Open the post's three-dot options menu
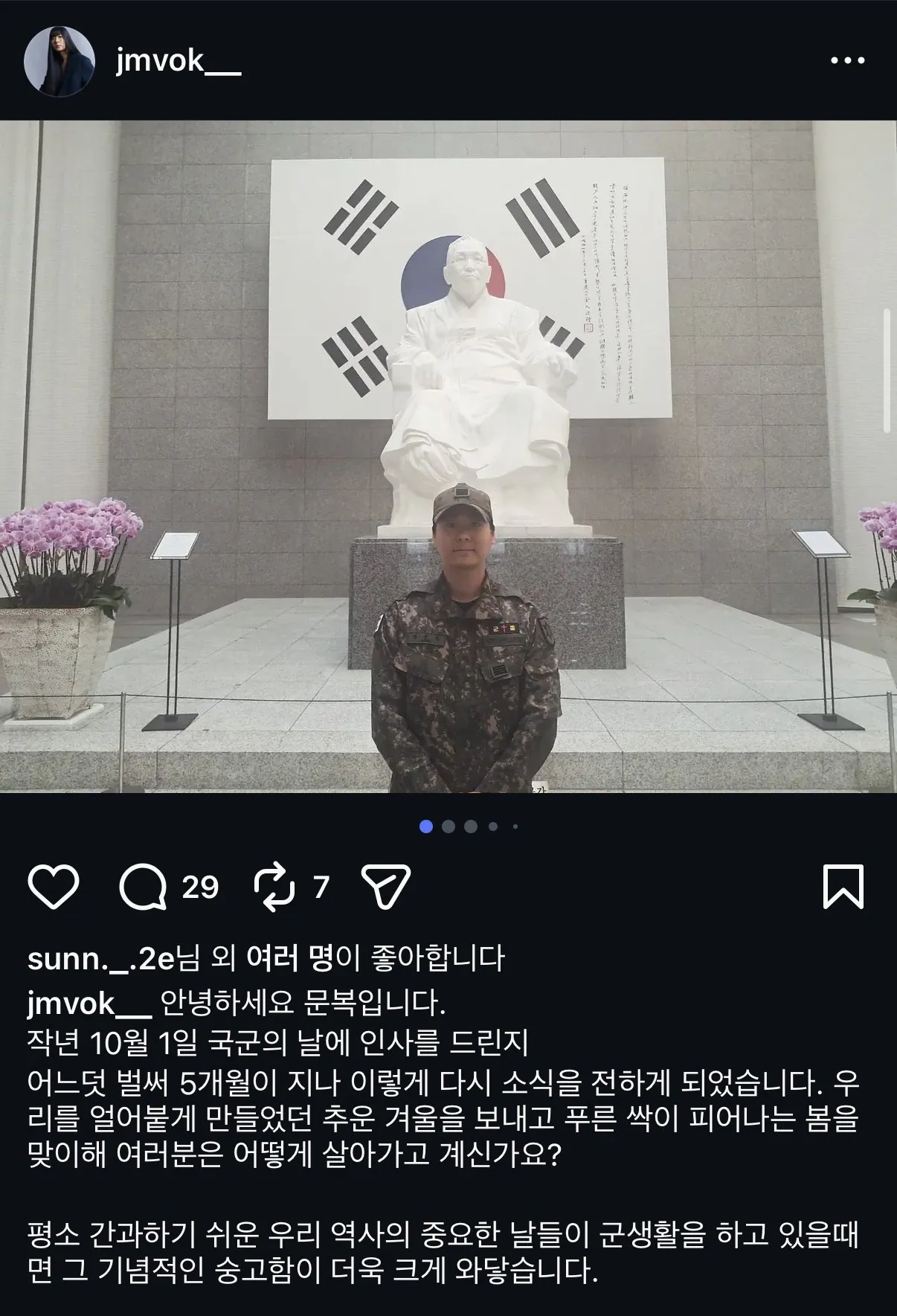Screen dimensions: 897x1316 tap(847, 61)
